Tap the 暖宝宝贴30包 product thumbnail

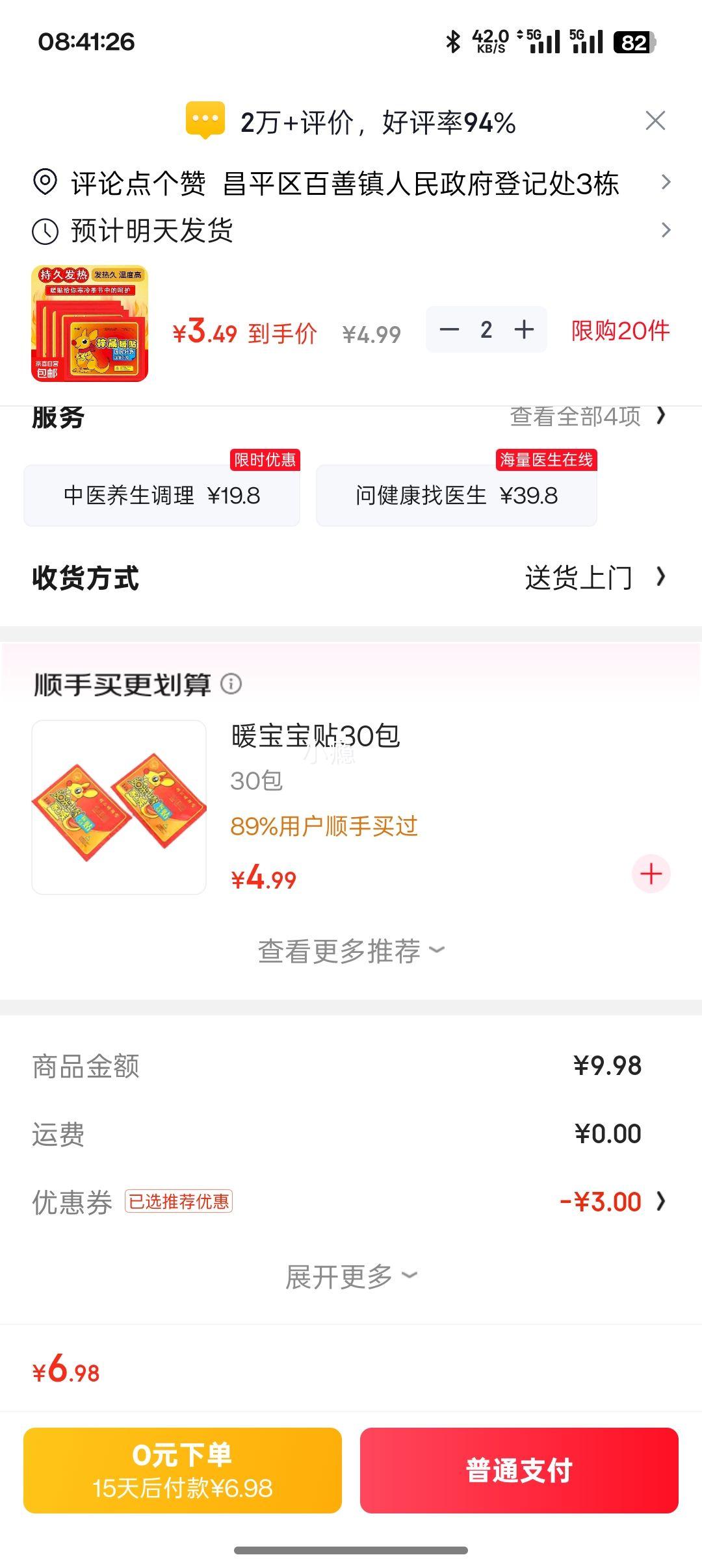tap(119, 809)
